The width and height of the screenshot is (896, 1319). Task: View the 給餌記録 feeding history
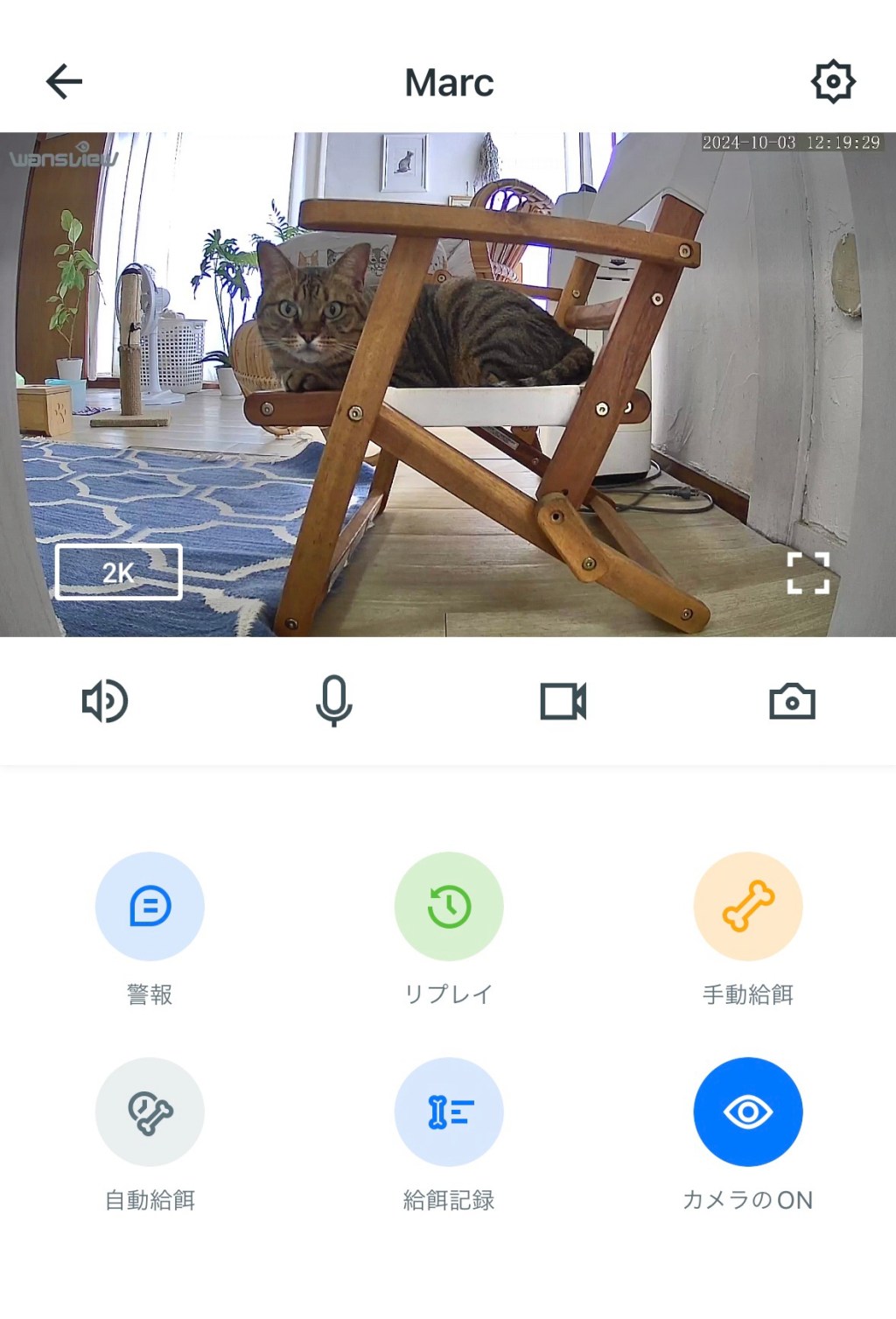(448, 1112)
